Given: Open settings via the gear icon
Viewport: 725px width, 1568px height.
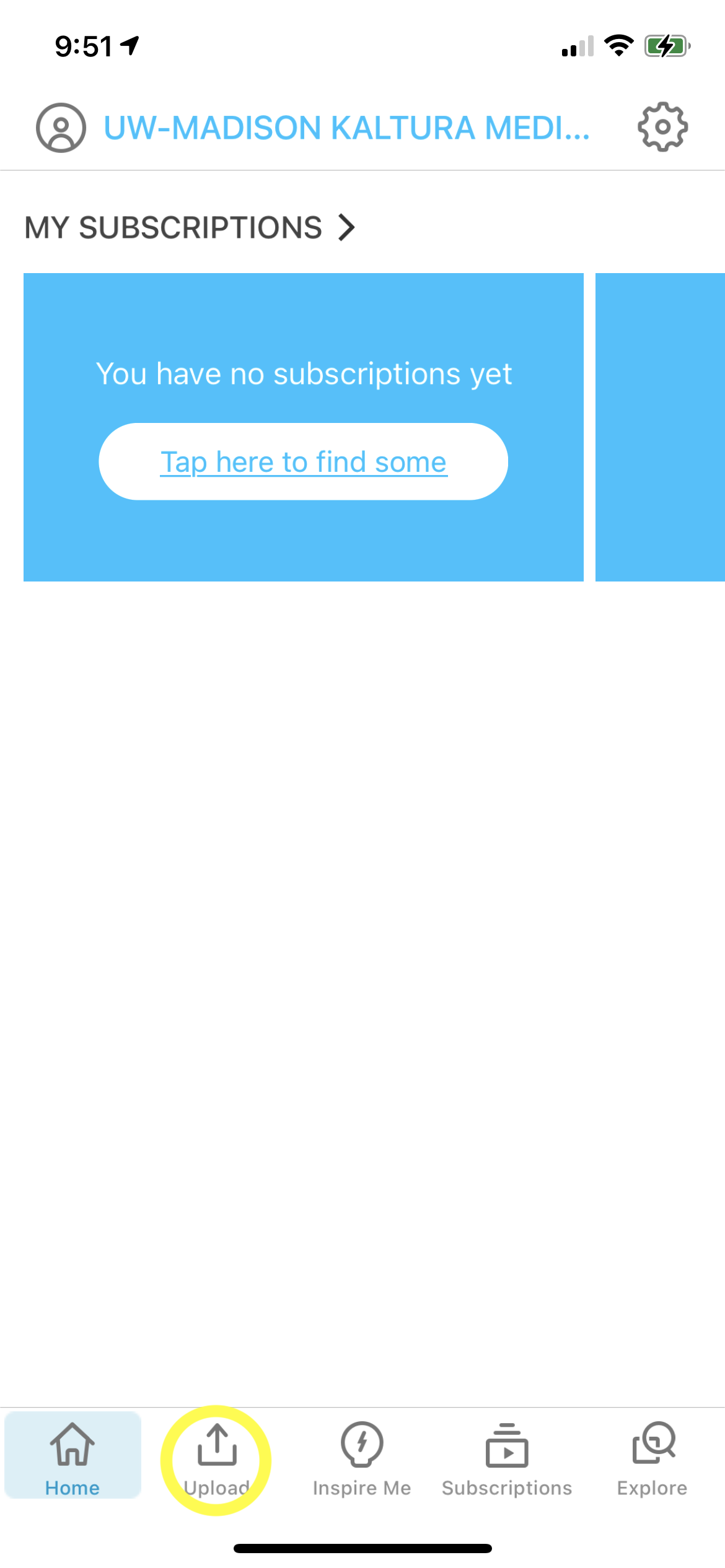Looking at the screenshot, I should click(662, 127).
